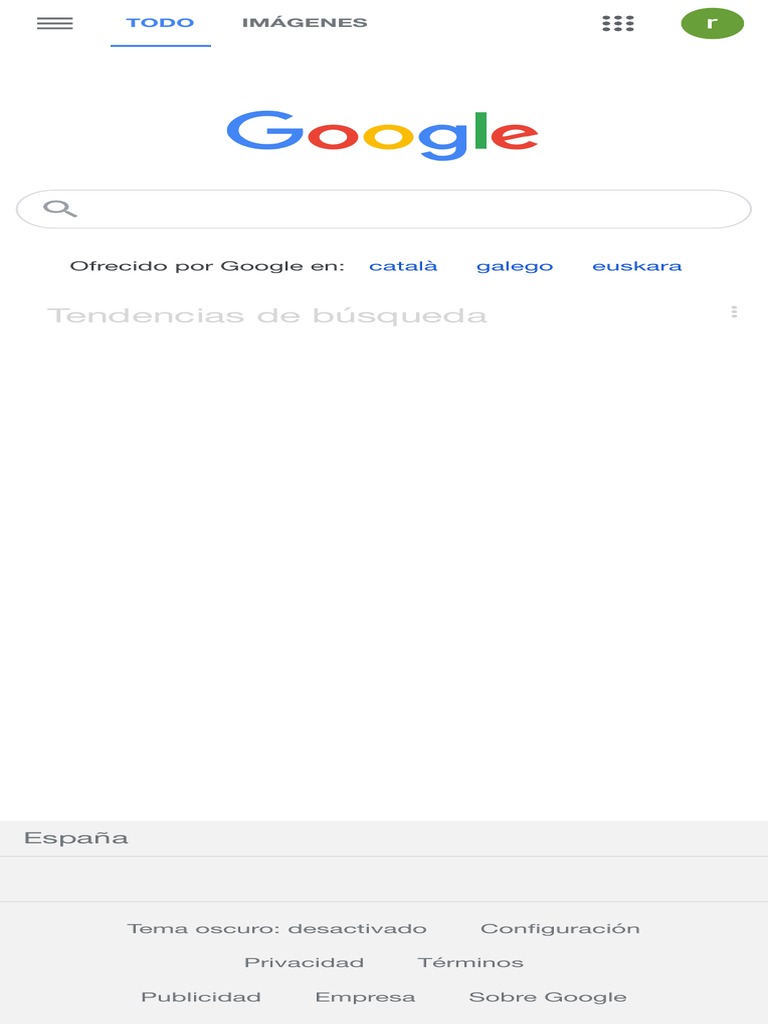Open the hamburger menu
768x1024 pixels.
[55, 24]
